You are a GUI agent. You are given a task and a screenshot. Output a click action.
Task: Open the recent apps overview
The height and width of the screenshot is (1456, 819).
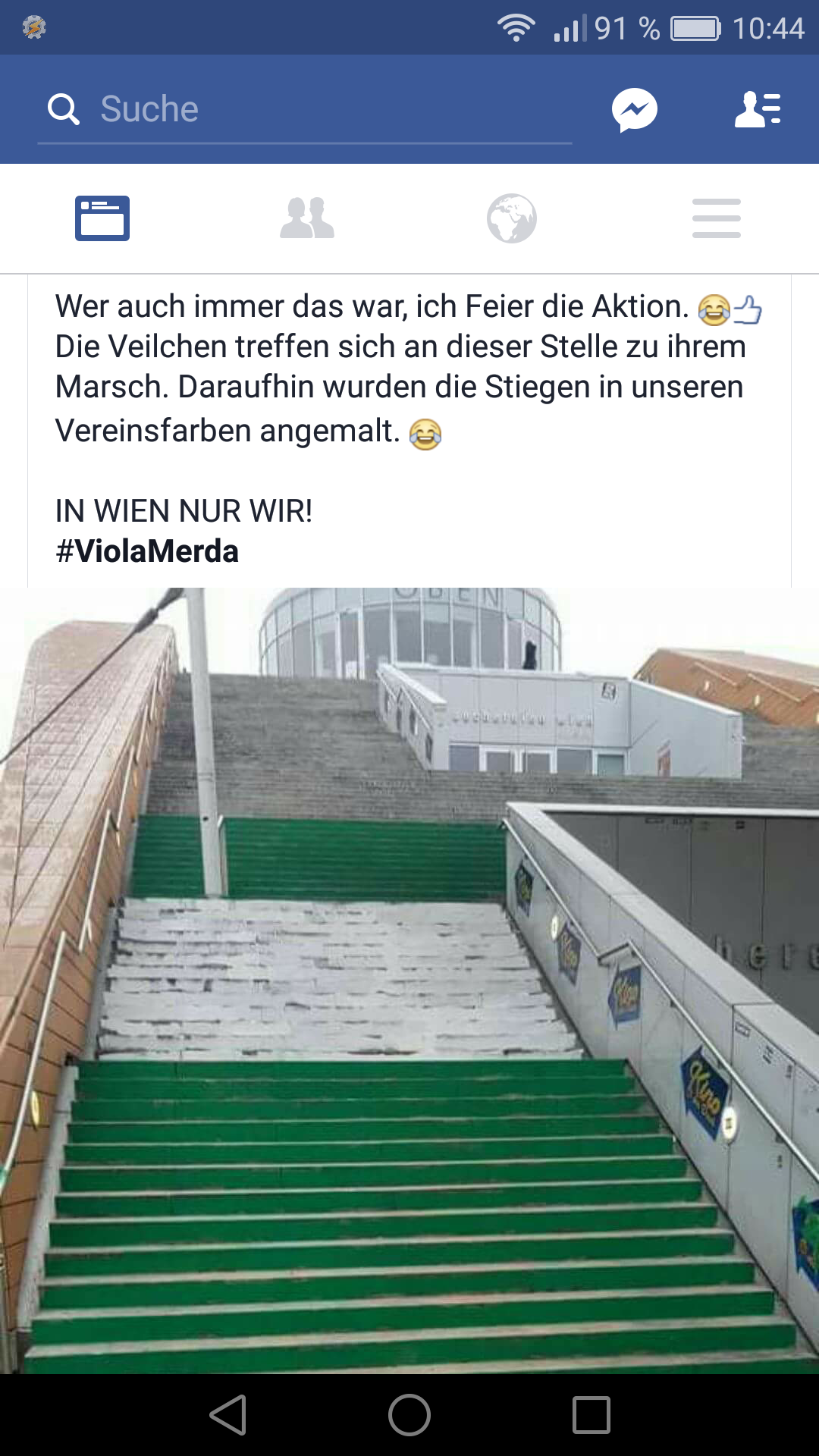[591, 1415]
